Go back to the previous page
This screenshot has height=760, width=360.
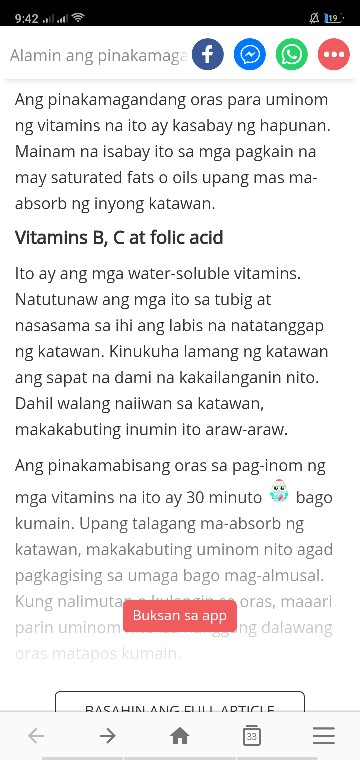pos(36,736)
